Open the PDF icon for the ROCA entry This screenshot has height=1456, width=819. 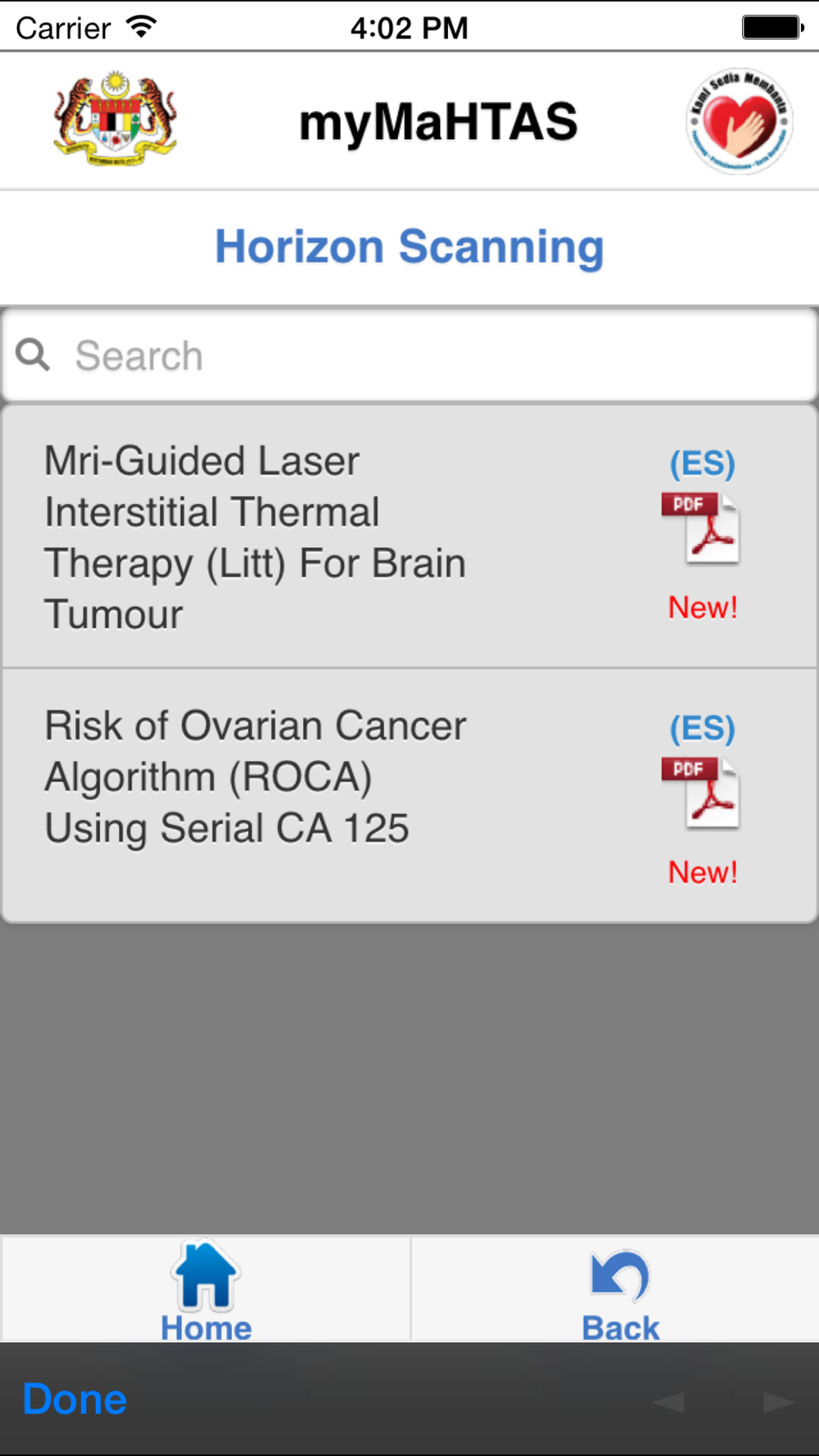tap(701, 794)
